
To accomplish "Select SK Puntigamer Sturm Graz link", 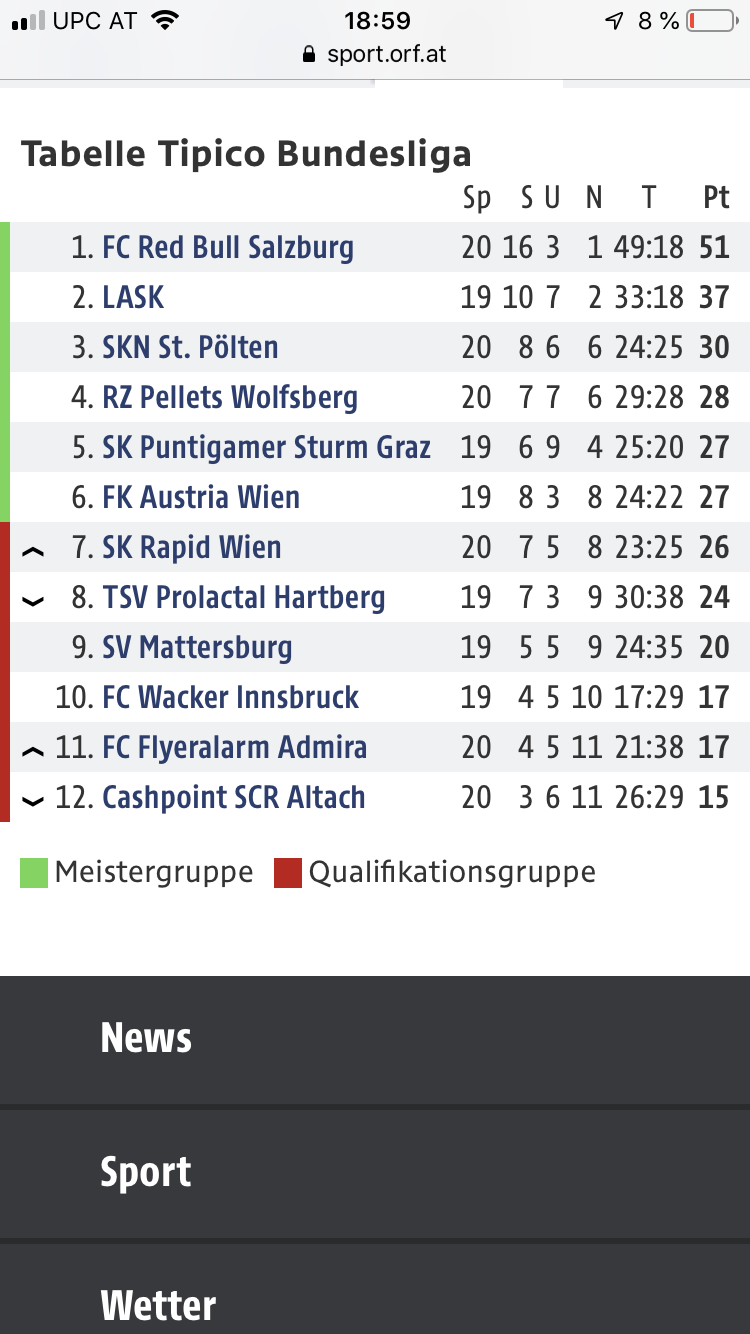I will coord(266,447).
